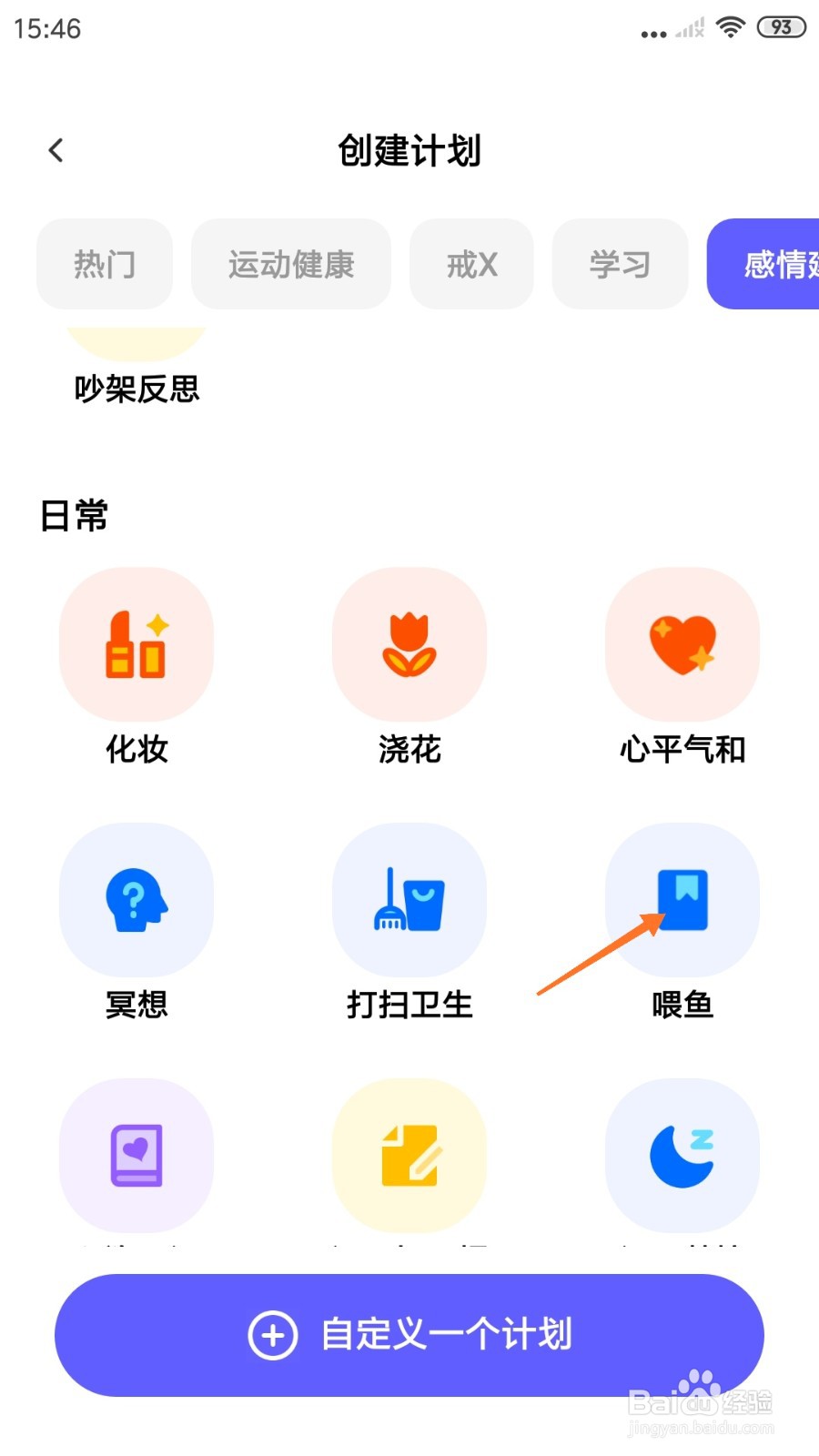The image size is (819, 1456).
Task: Choose the 心平气和 plan
Action: coord(682,646)
